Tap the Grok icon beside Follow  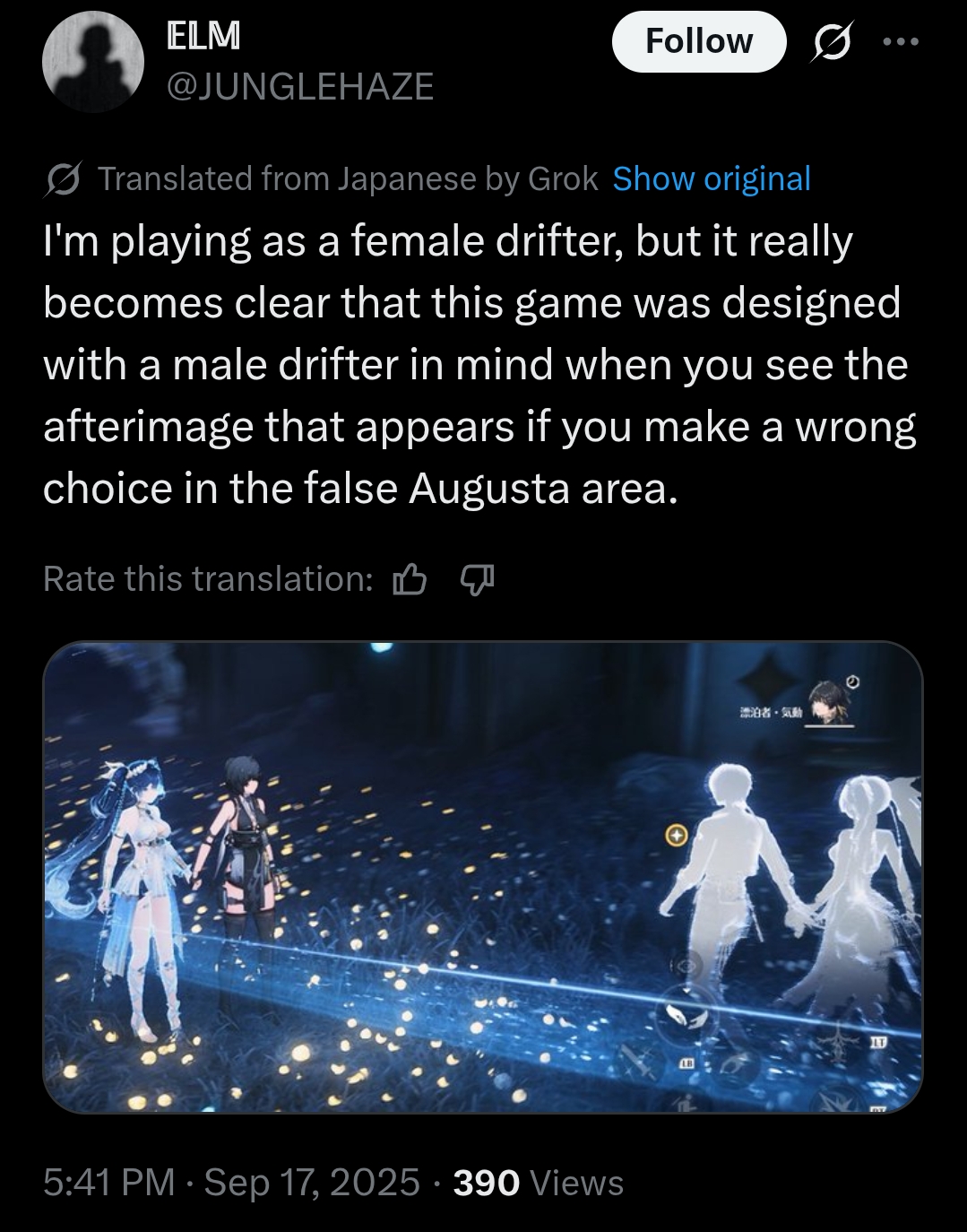(830, 42)
